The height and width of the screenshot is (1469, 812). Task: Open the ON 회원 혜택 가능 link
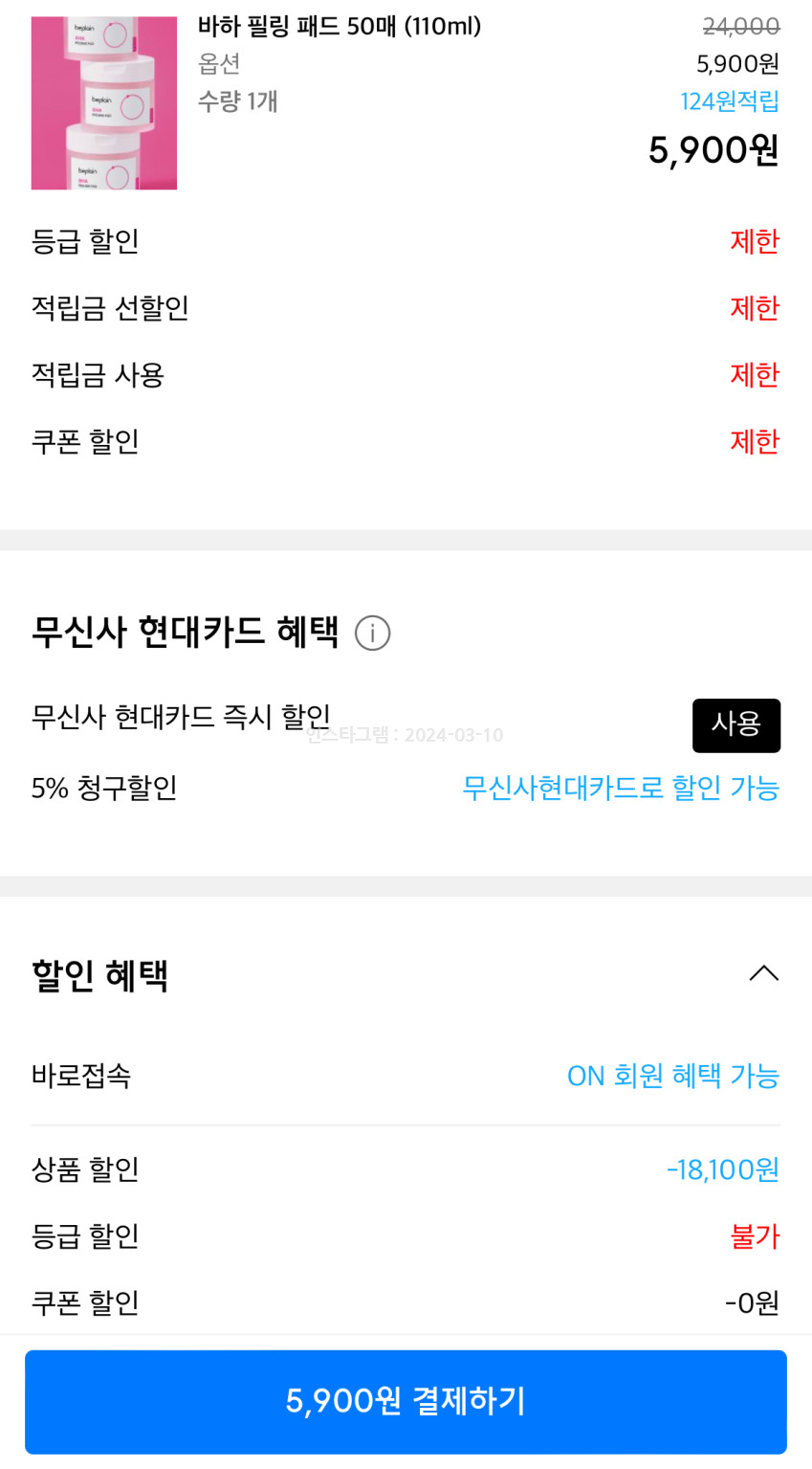click(672, 1076)
